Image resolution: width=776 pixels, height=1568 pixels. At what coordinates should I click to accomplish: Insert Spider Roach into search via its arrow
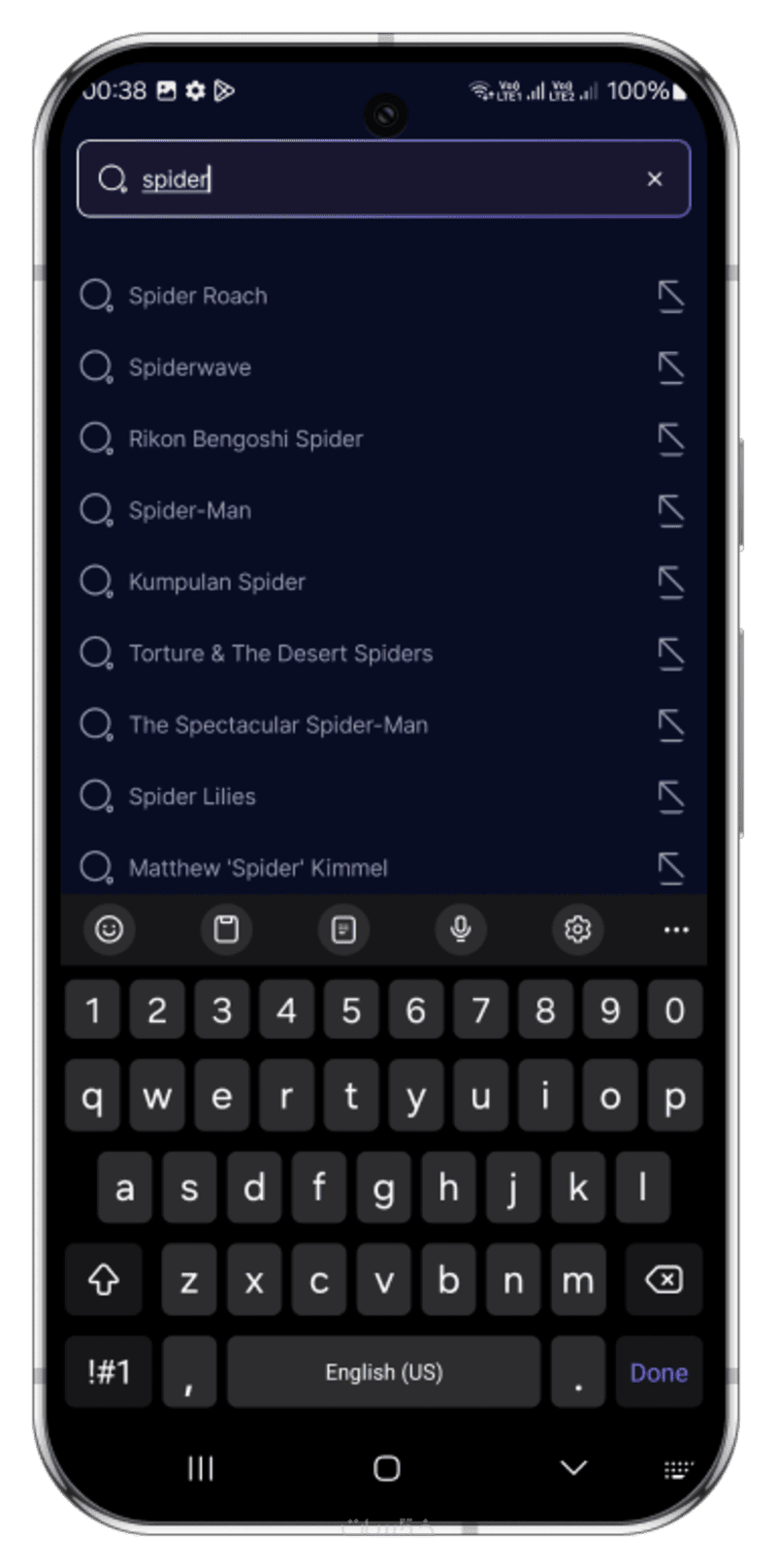(x=670, y=296)
